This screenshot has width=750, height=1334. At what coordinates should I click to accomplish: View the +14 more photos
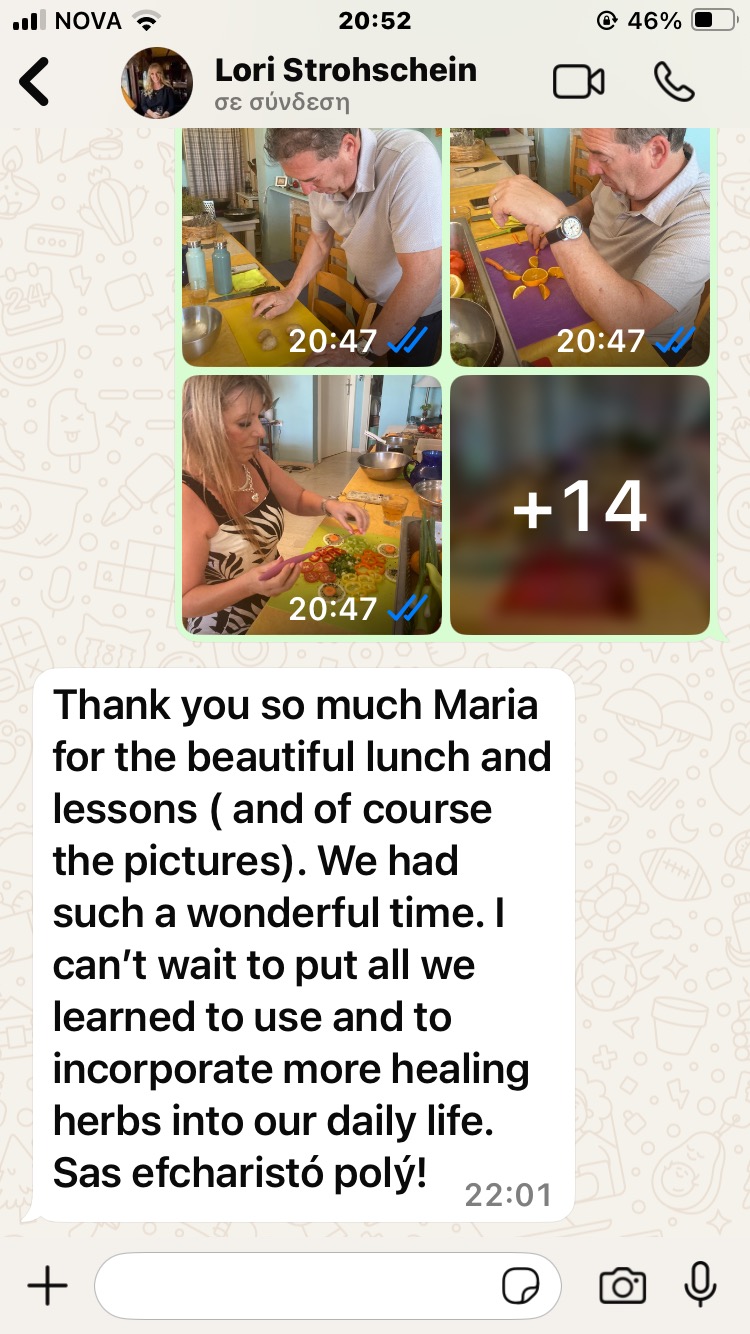tap(579, 505)
